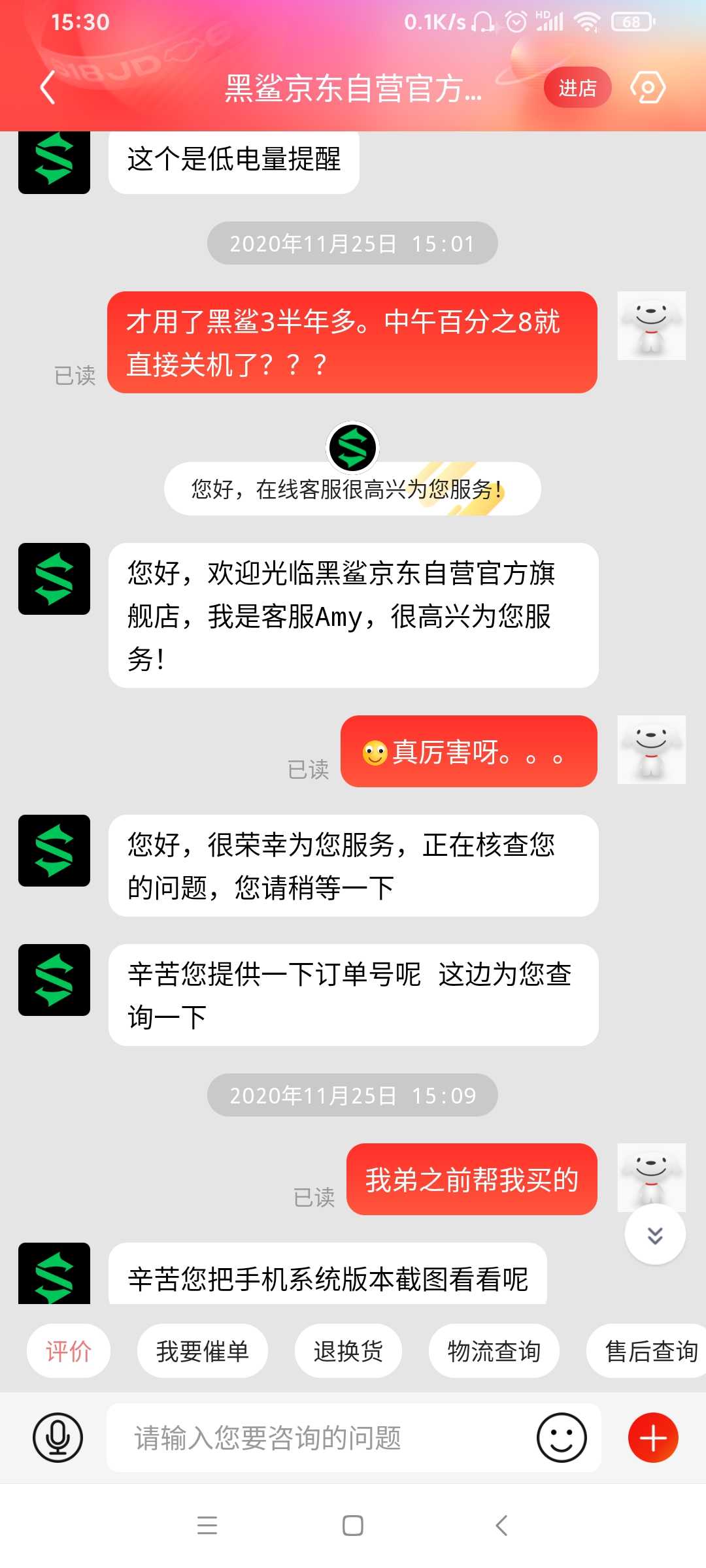706x1568 pixels.
Task: Enter the store via 进店 button
Action: point(577,88)
